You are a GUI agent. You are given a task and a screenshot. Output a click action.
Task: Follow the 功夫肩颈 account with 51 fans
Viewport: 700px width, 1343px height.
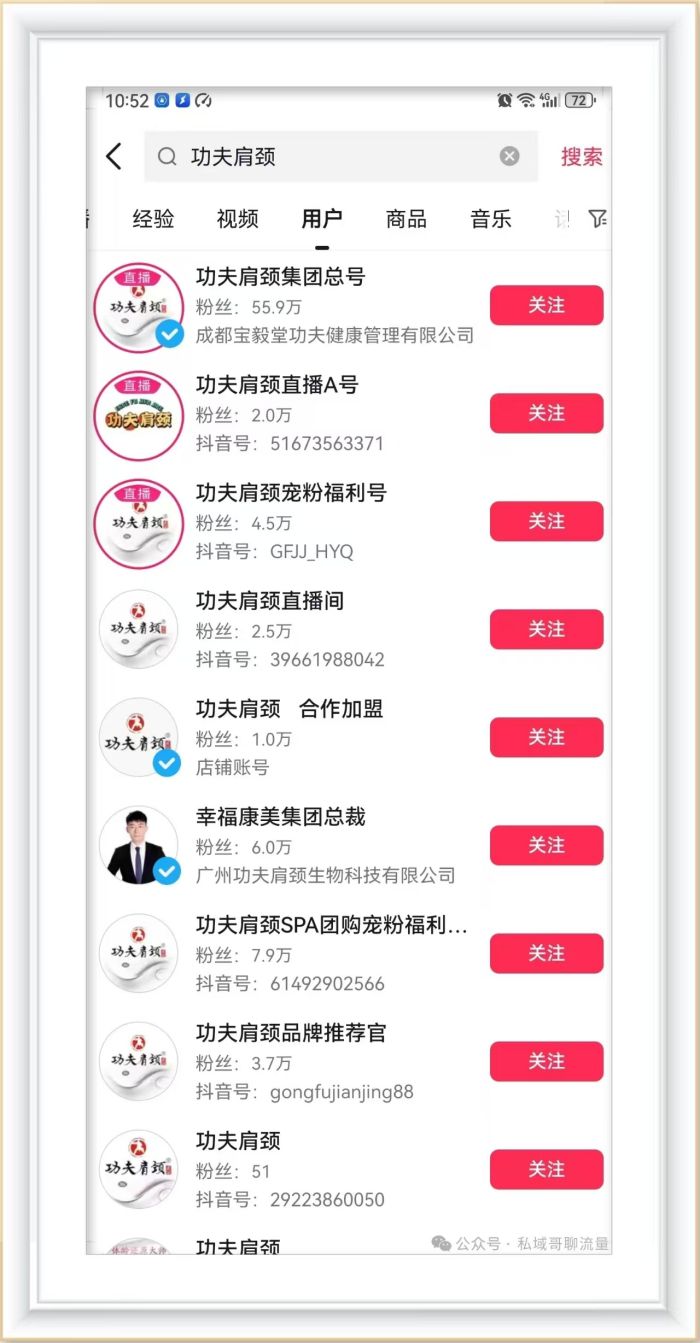546,1169
